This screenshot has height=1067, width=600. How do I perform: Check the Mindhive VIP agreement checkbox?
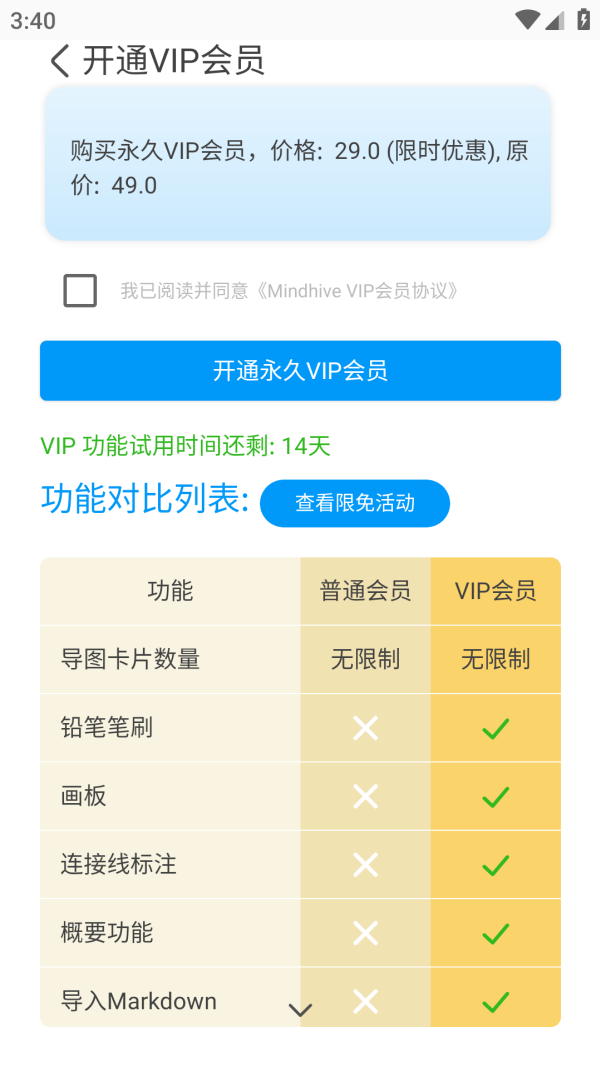click(80, 291)
